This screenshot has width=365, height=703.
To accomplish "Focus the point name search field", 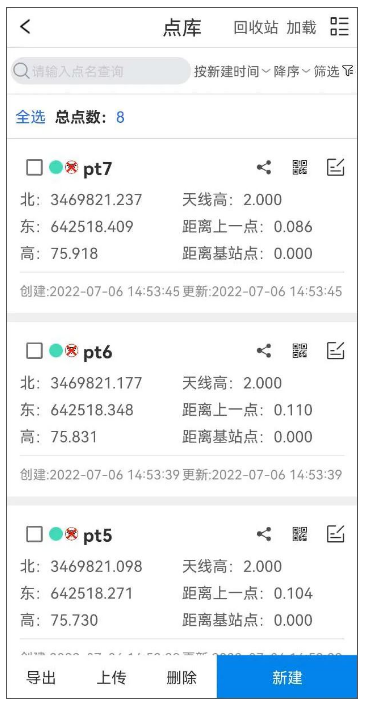I will (101, 71).
